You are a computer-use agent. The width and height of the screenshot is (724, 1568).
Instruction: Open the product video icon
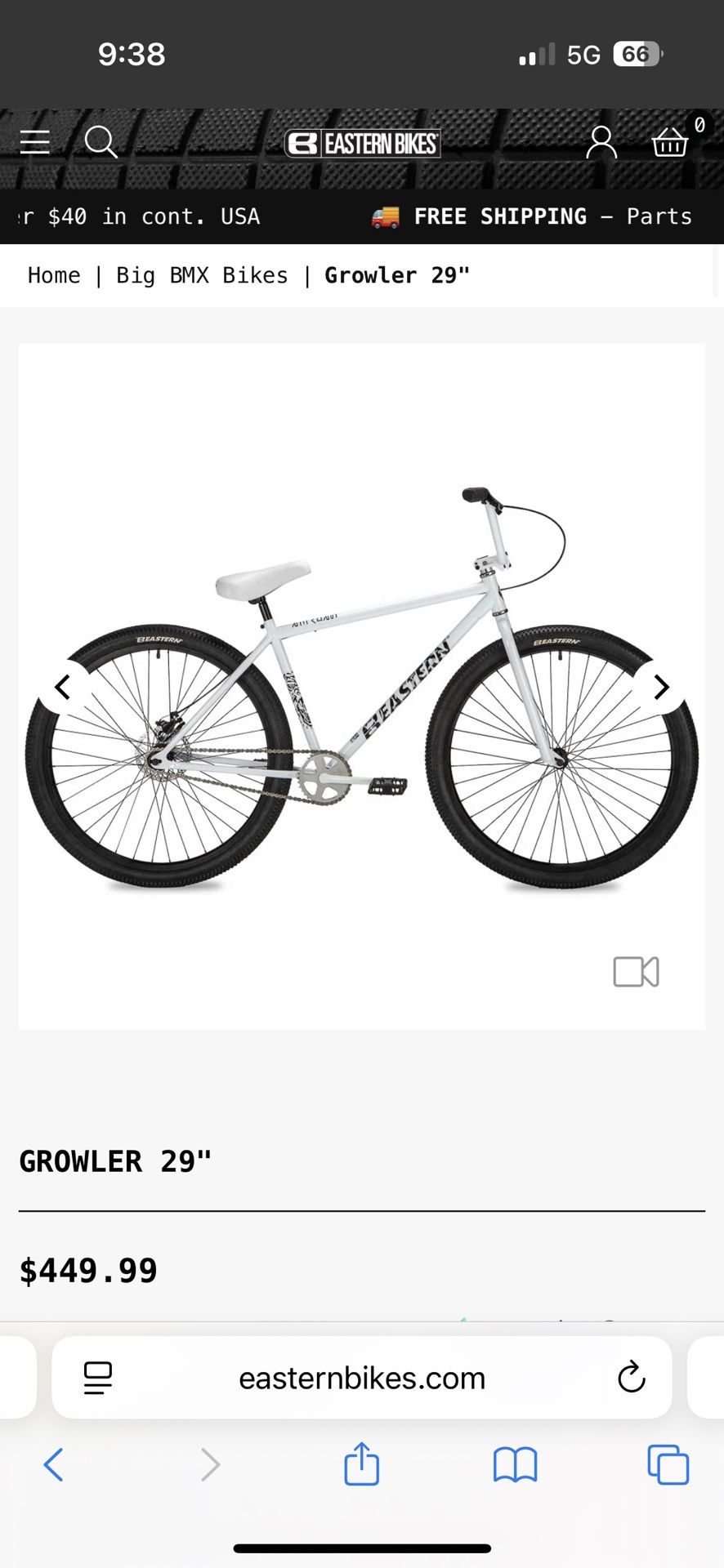coord(636,972)
